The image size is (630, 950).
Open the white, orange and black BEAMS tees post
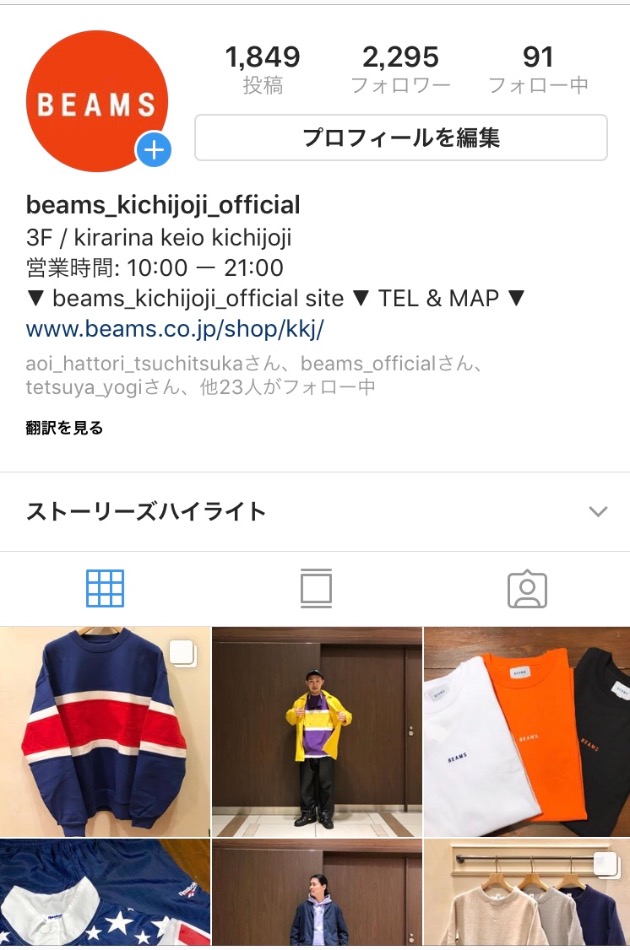pyautogui.click(x=527, y=732)
